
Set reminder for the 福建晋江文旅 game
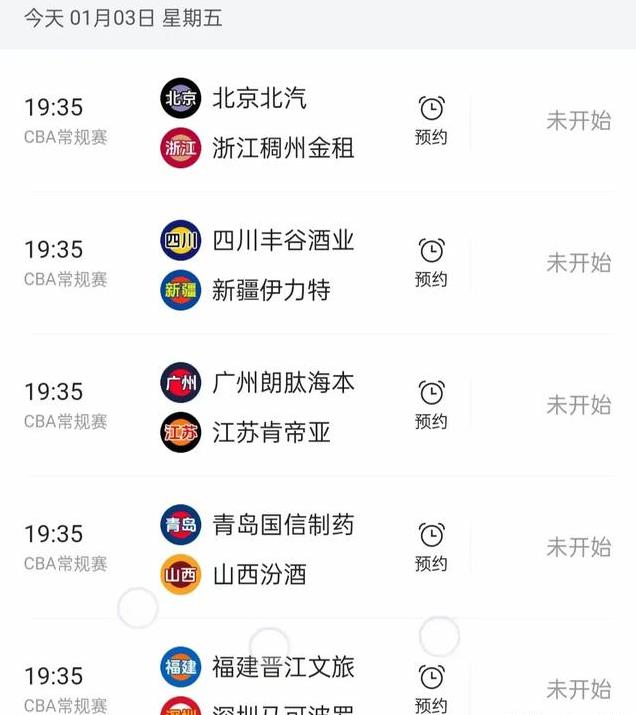[x=431, y=689]
